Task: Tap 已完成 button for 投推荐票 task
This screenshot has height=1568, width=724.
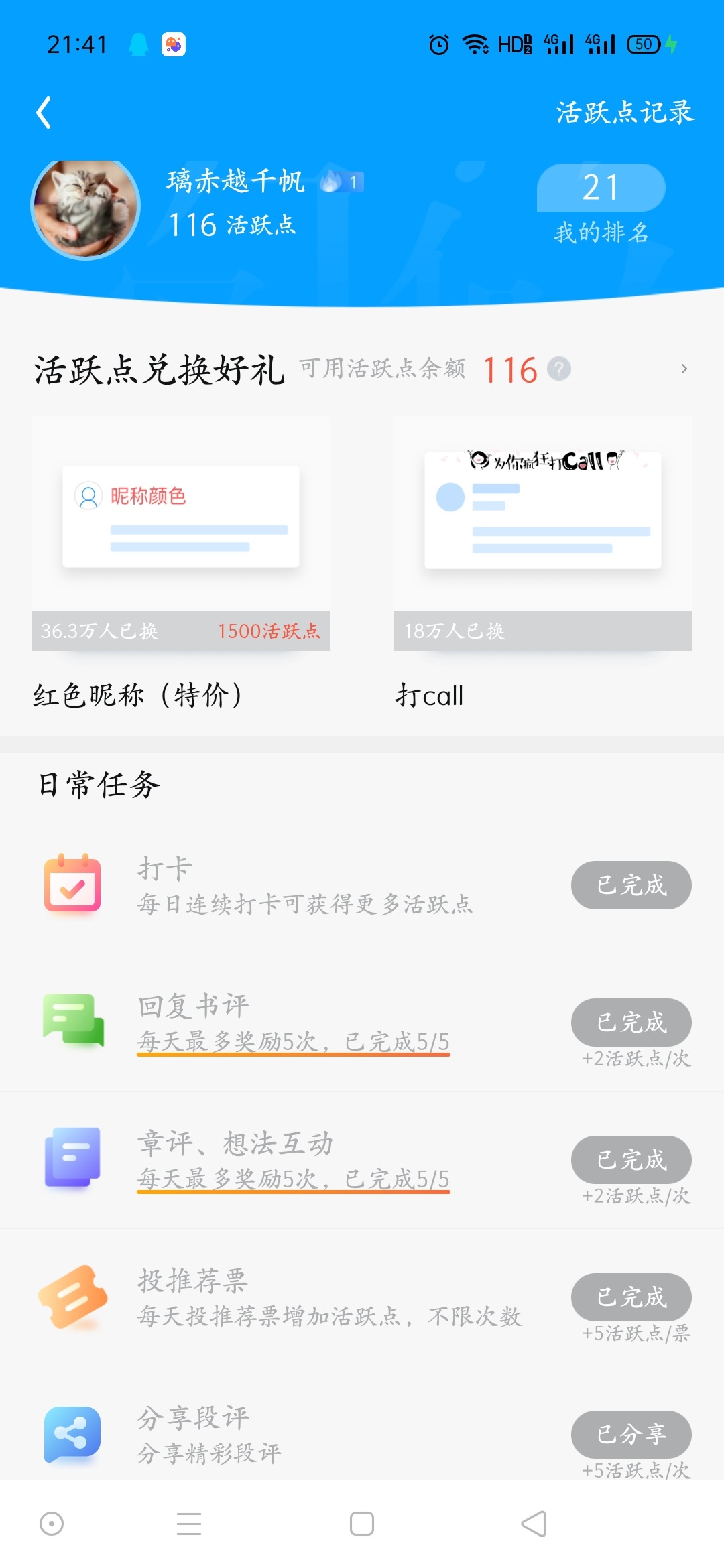Action: coord(631,1297)
